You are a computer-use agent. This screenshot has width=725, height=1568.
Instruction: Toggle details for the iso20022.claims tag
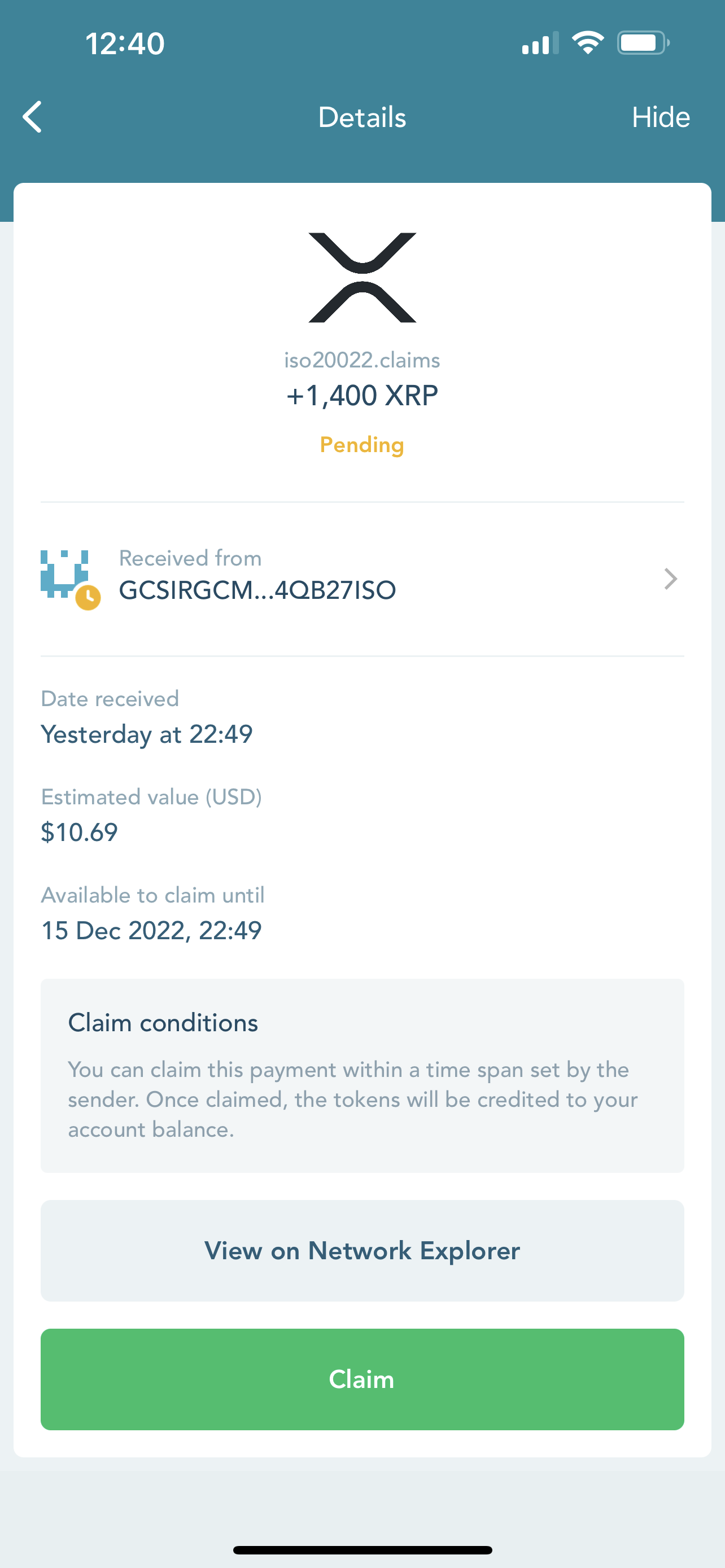(x=361, y=359)
